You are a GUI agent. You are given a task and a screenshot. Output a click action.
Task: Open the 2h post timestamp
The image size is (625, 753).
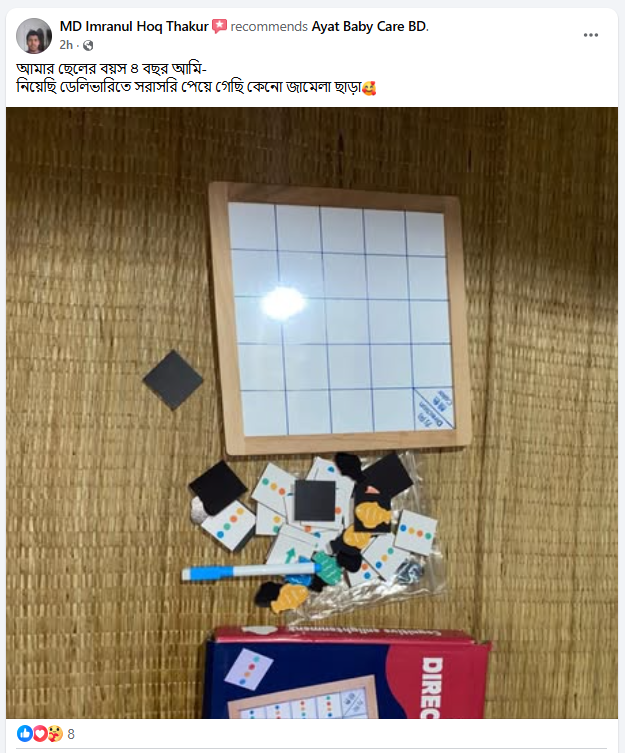[x=66, y=45]
